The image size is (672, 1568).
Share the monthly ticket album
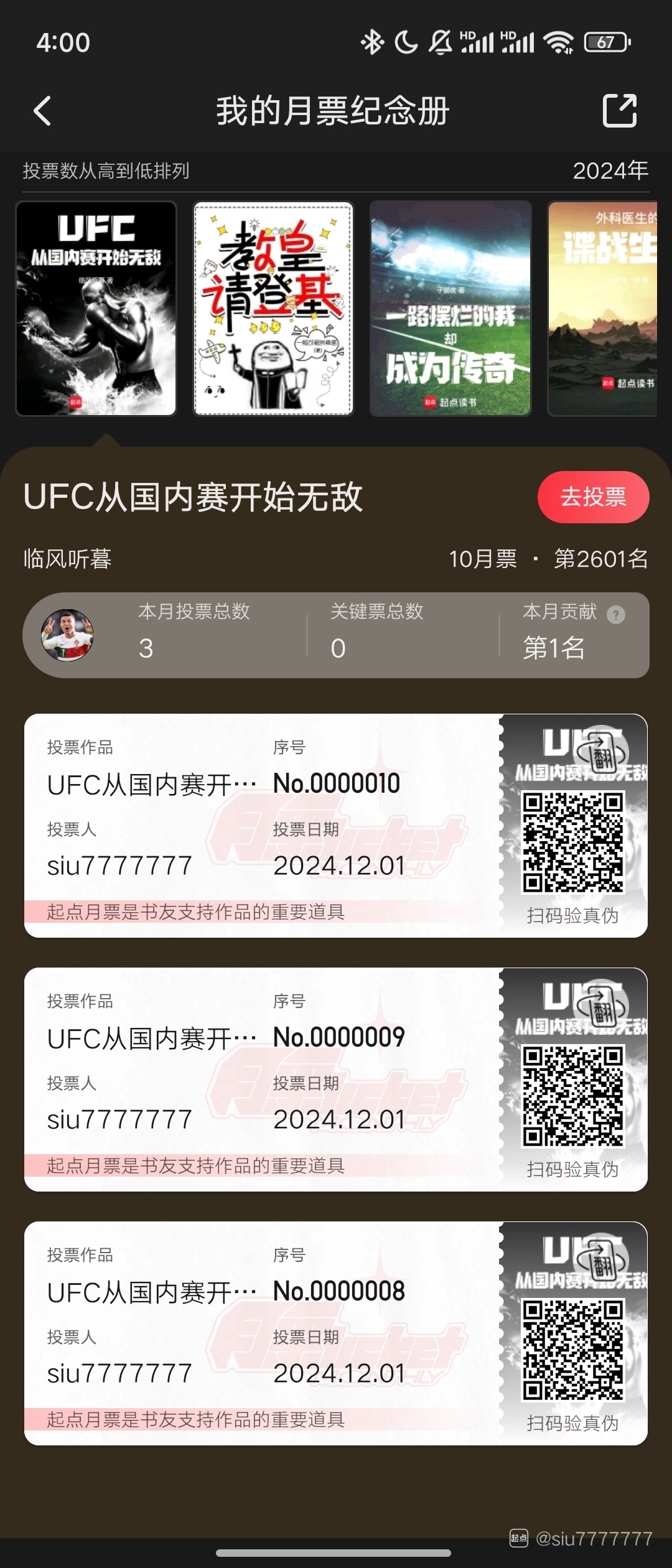[620, 111]
